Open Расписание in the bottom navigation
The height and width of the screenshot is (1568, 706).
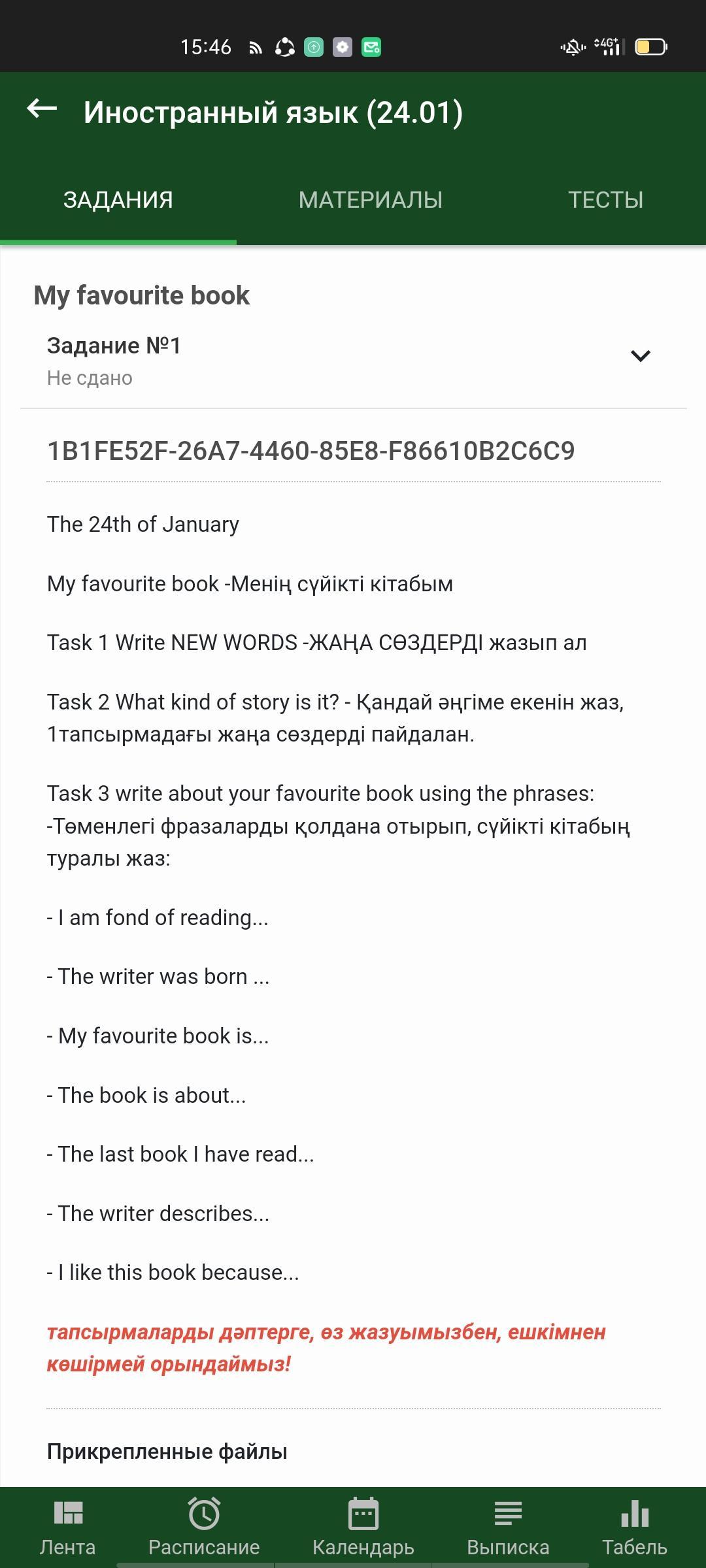coord(204,1528)
